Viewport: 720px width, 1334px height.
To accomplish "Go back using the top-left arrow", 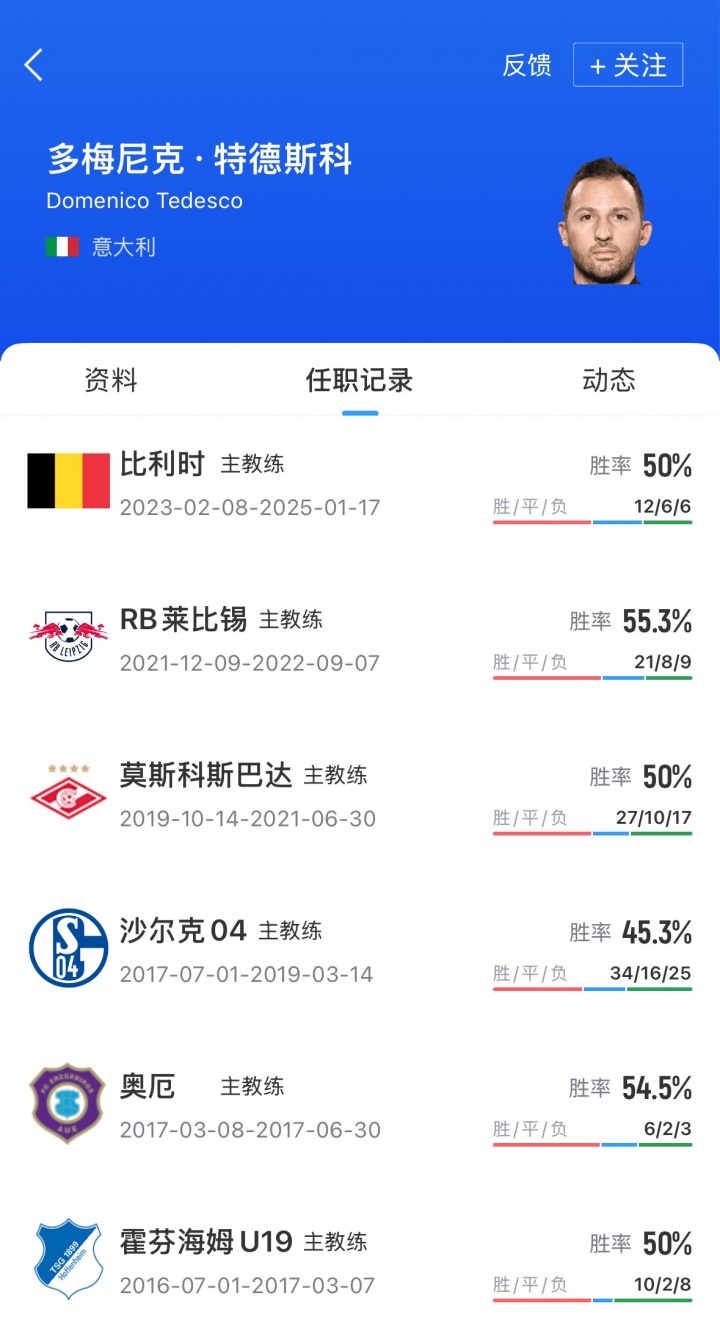I will [x=34, y=66].
